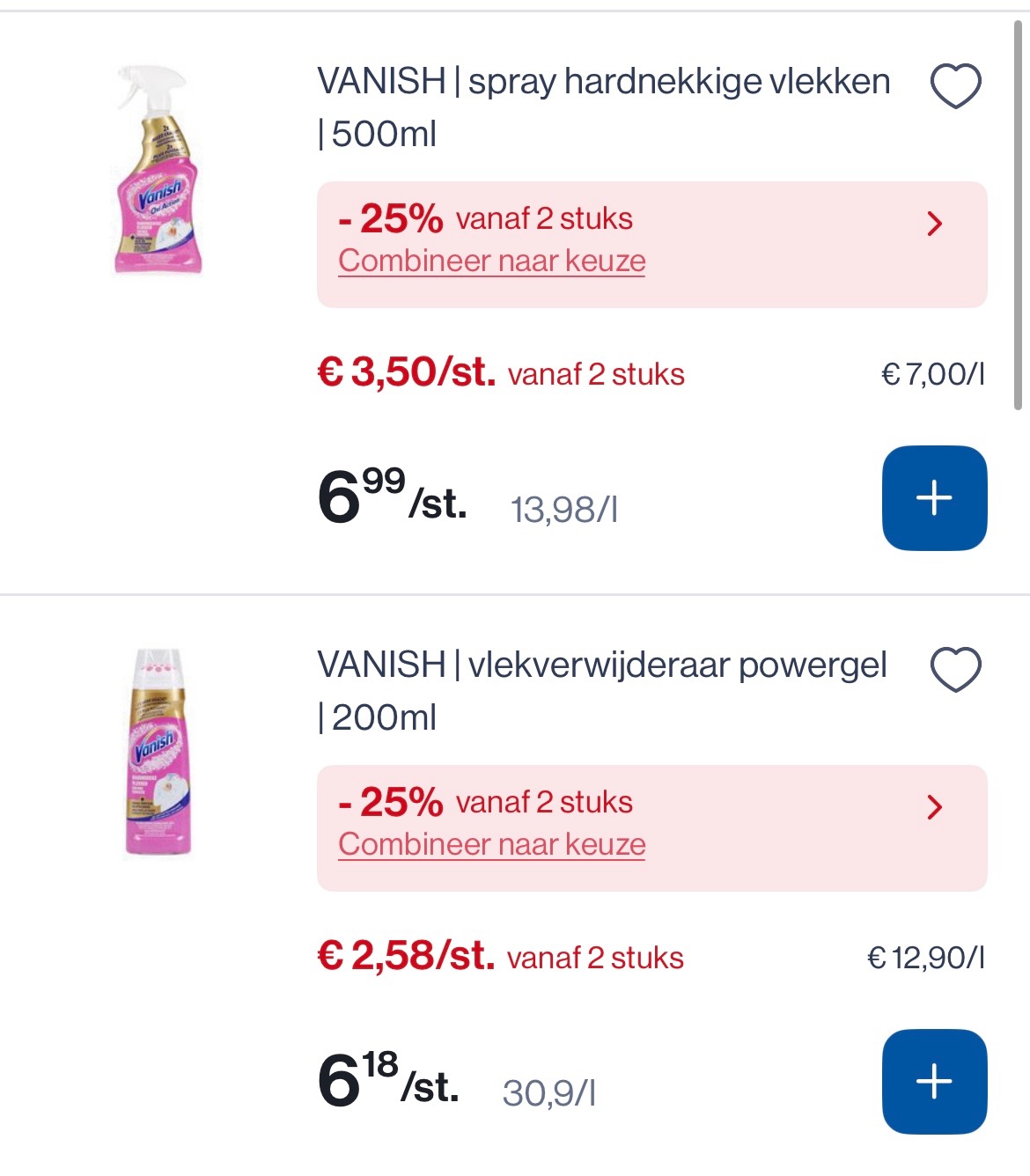This screenshot has height=1176, width=1030.
Task: Expand the powergel promotion with the arrow
Action: pos(936,807)
